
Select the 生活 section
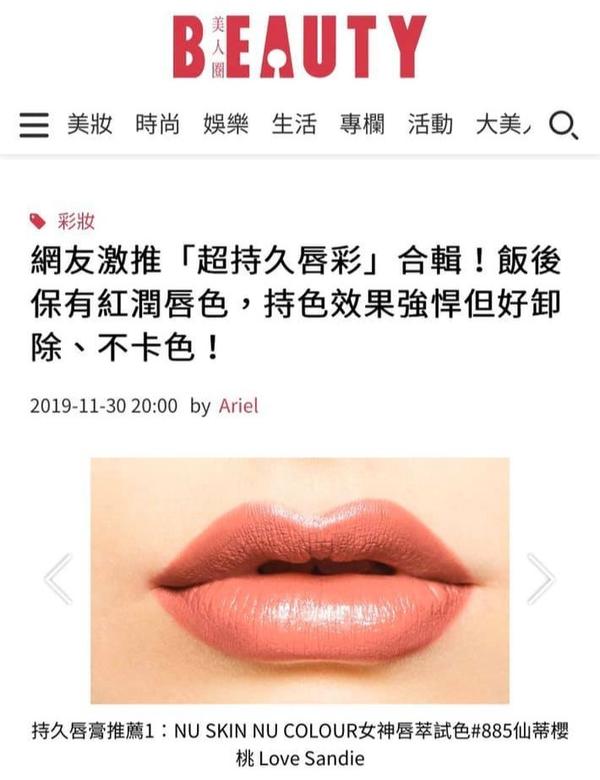pos(293,126)
